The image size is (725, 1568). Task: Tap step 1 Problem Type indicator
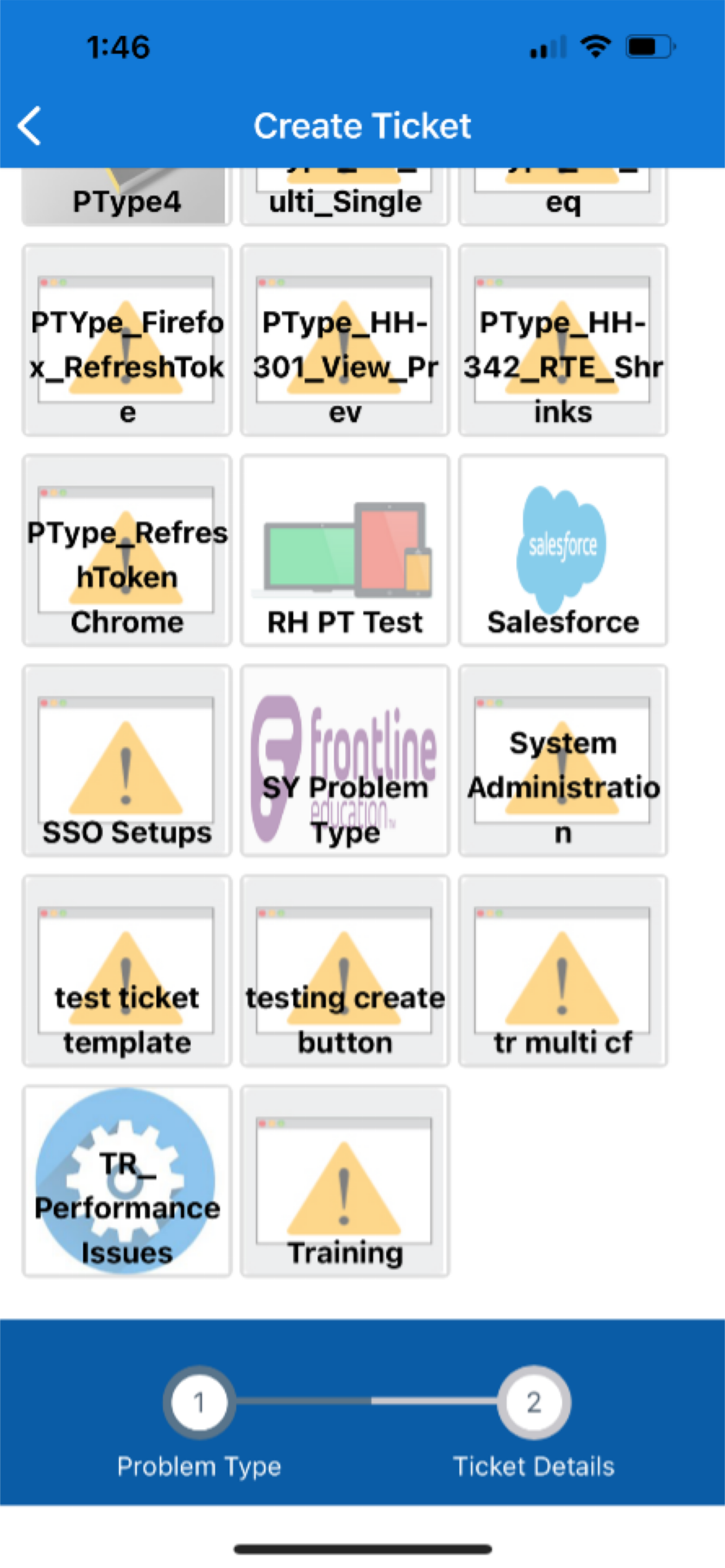[199, 1402]
